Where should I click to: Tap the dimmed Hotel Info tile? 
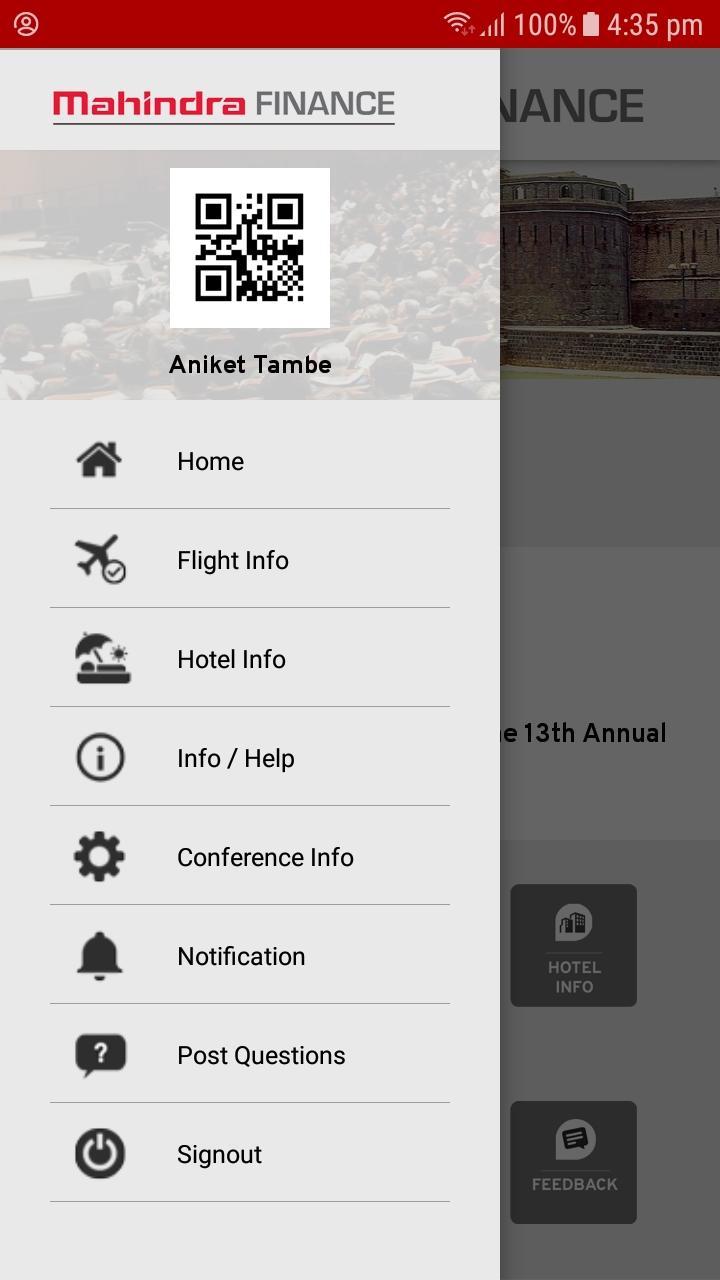pyautogui.click(x=574, y=945)
